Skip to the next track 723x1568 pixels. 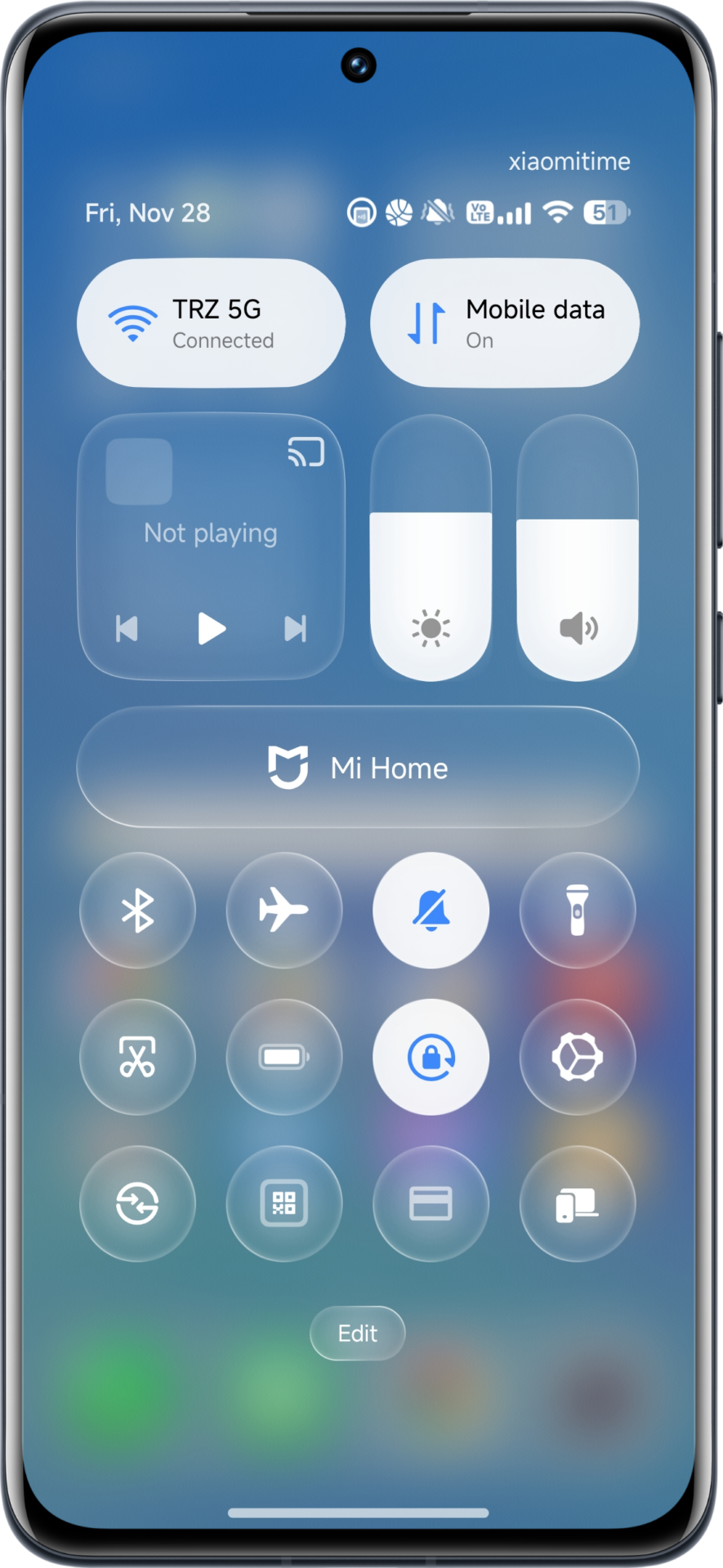click(x=295, y=629)
